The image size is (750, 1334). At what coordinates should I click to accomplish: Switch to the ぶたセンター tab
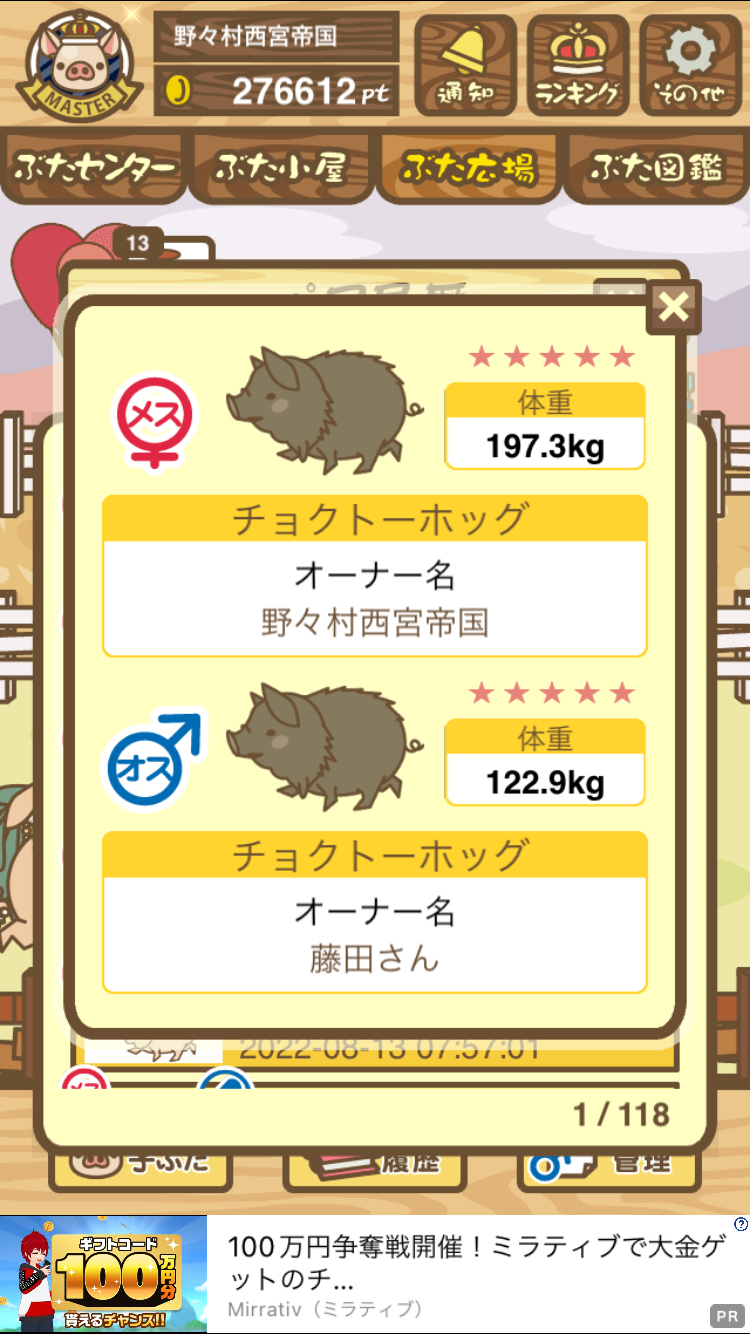[x=95, y=168]
